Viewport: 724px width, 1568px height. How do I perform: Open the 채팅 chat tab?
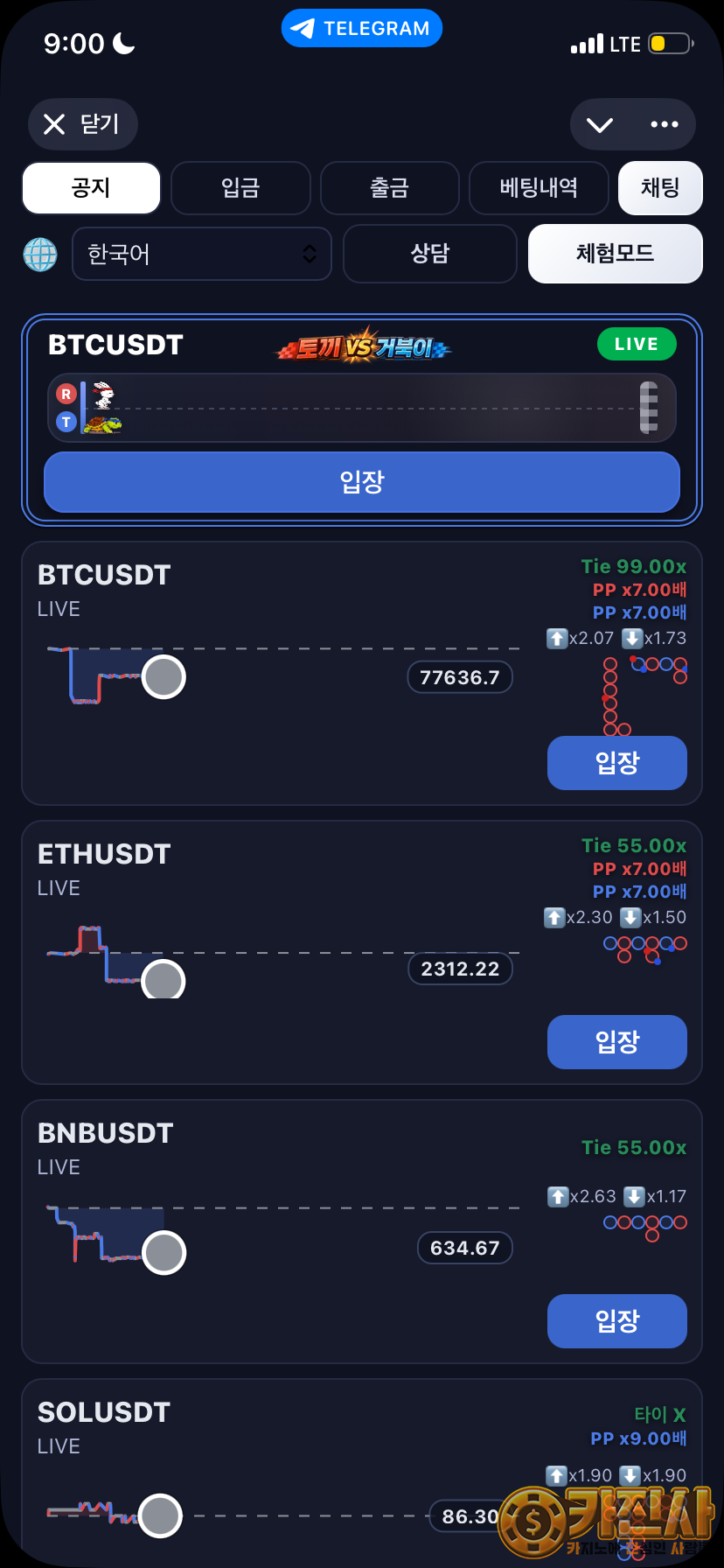[x=660, y=188]
